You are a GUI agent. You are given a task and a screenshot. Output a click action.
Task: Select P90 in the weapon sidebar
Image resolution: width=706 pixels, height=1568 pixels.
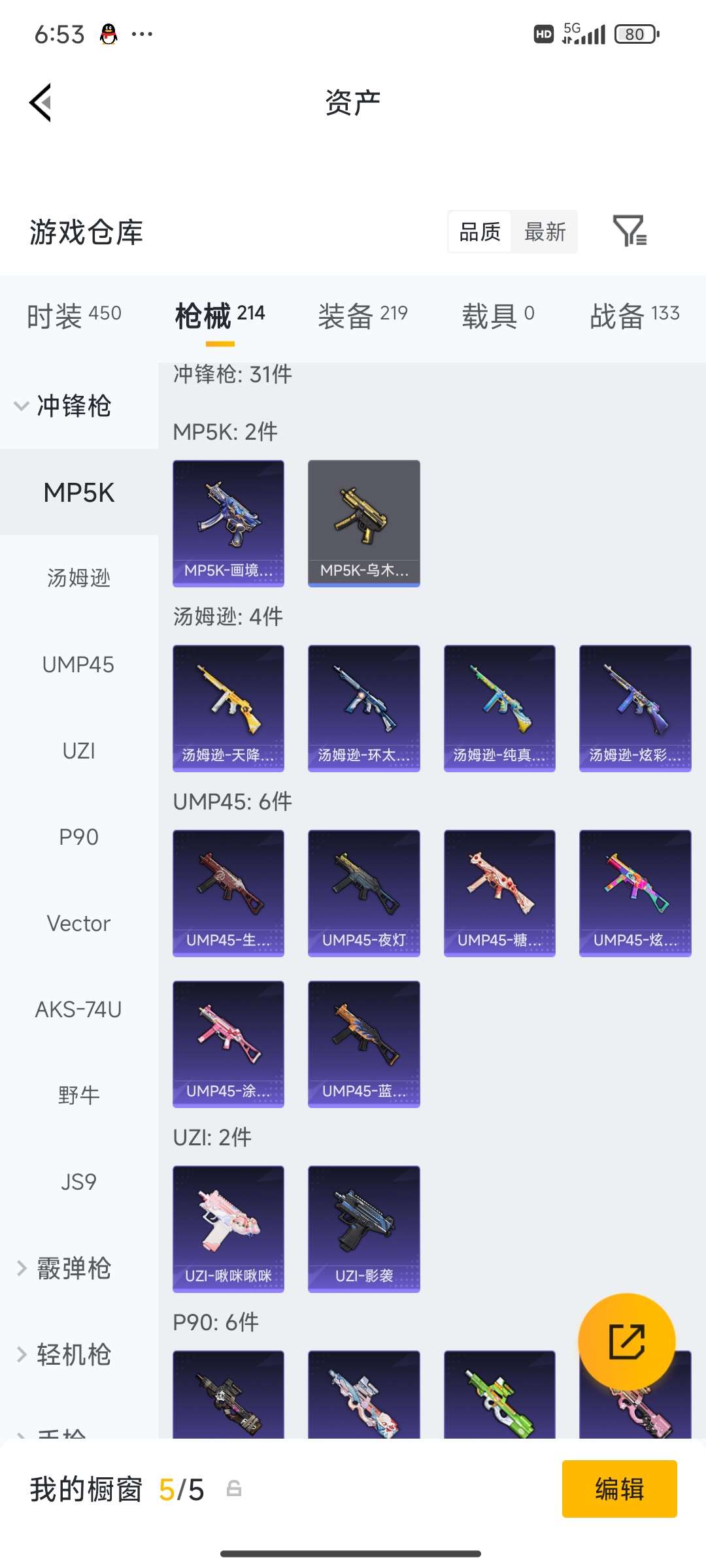pos(78,837)
